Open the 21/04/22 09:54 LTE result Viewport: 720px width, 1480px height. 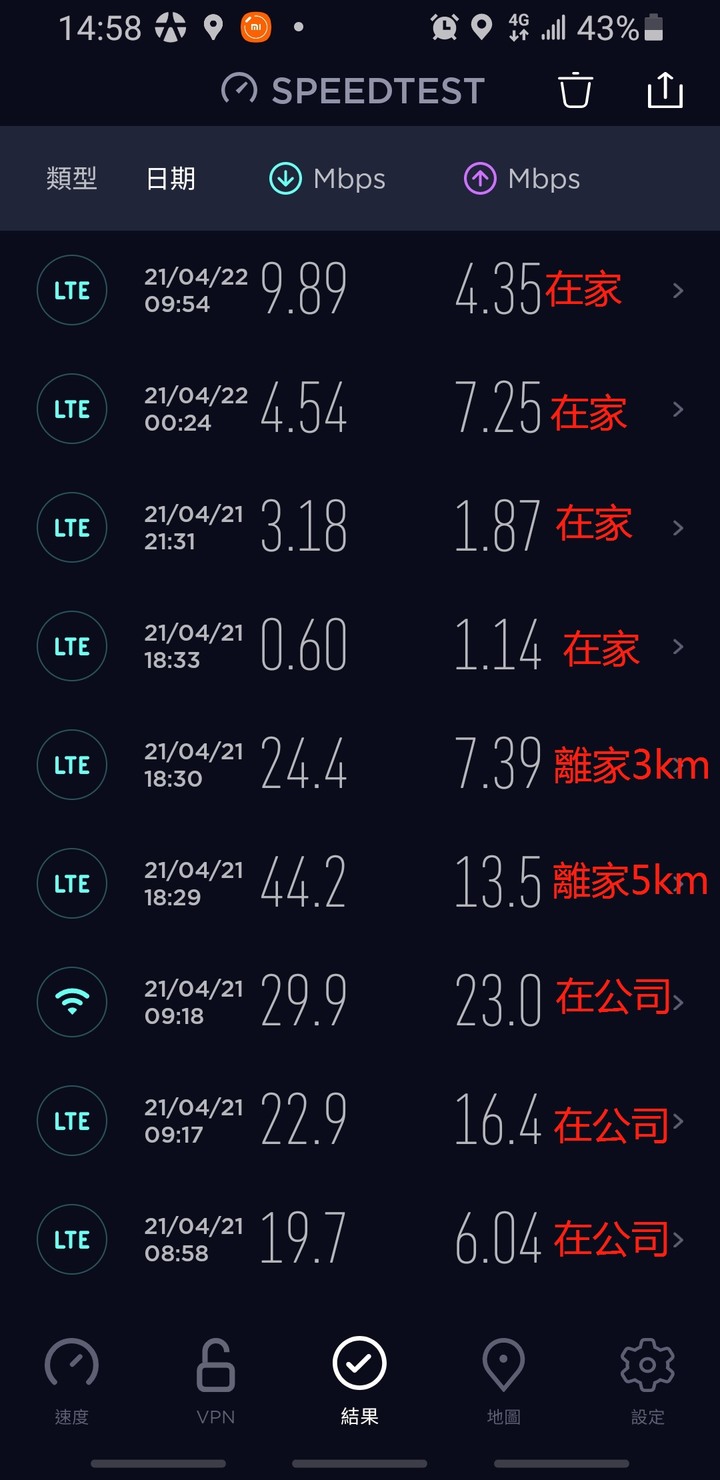(x=360, y=291)
